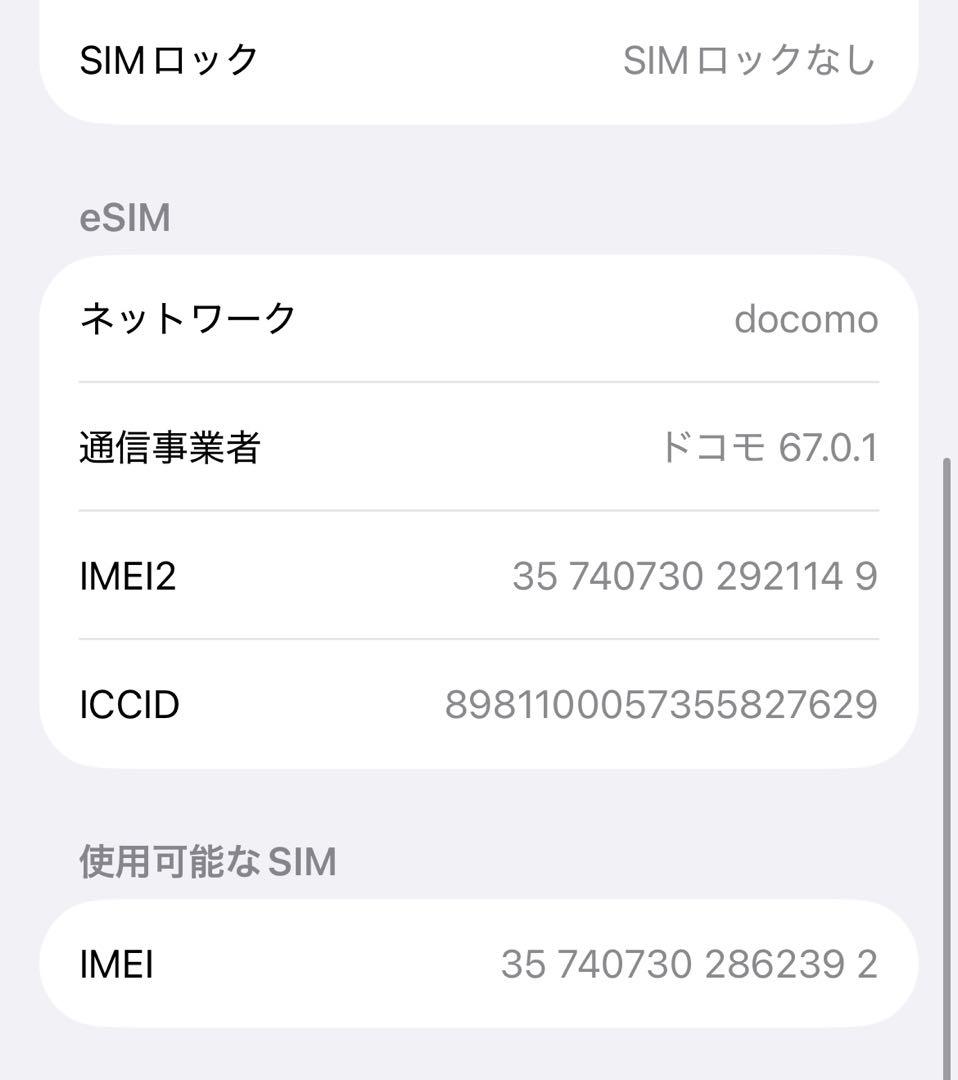Select the IMEI2 number 35 740730 292114 9
This screenshot has height=1080, width=958.
692,576
